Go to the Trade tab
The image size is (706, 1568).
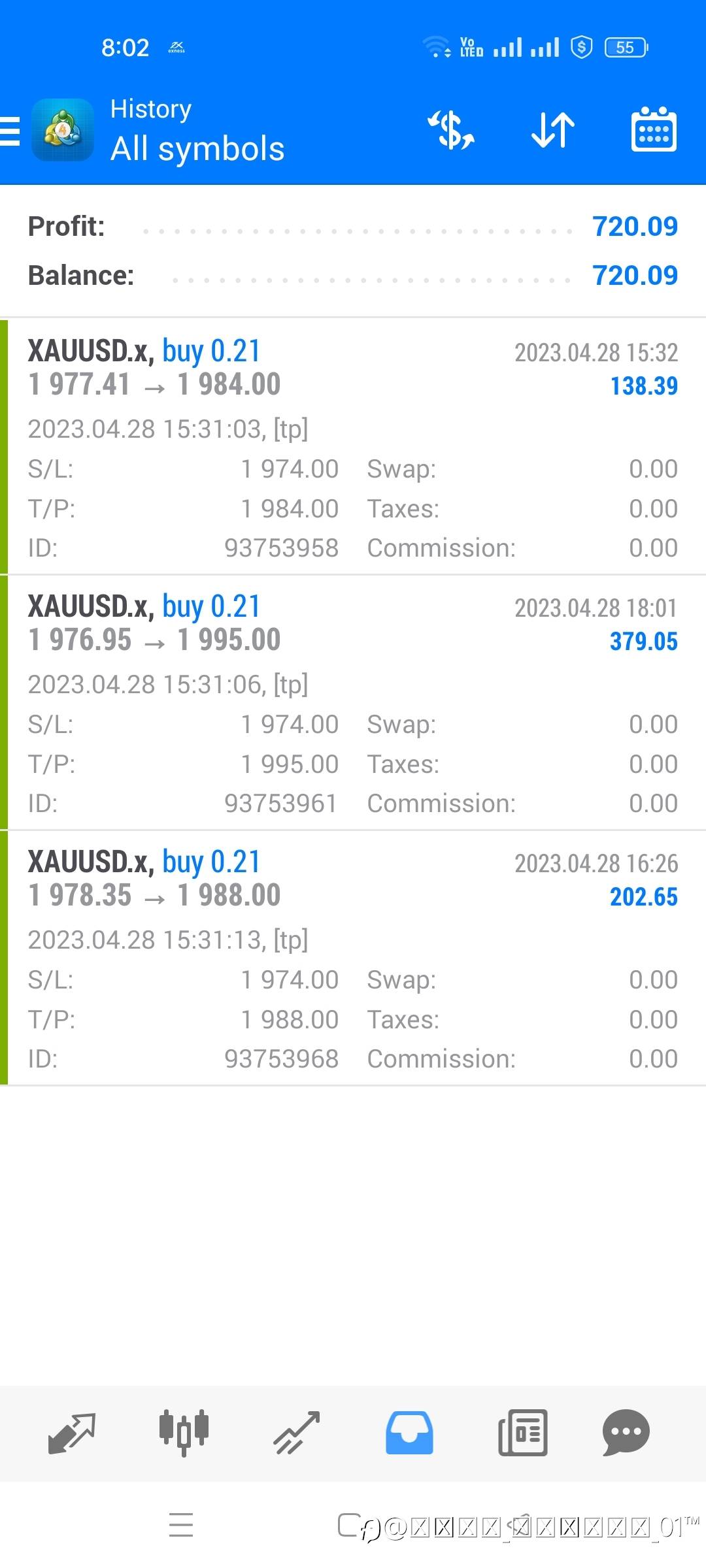coord(297,1433)
